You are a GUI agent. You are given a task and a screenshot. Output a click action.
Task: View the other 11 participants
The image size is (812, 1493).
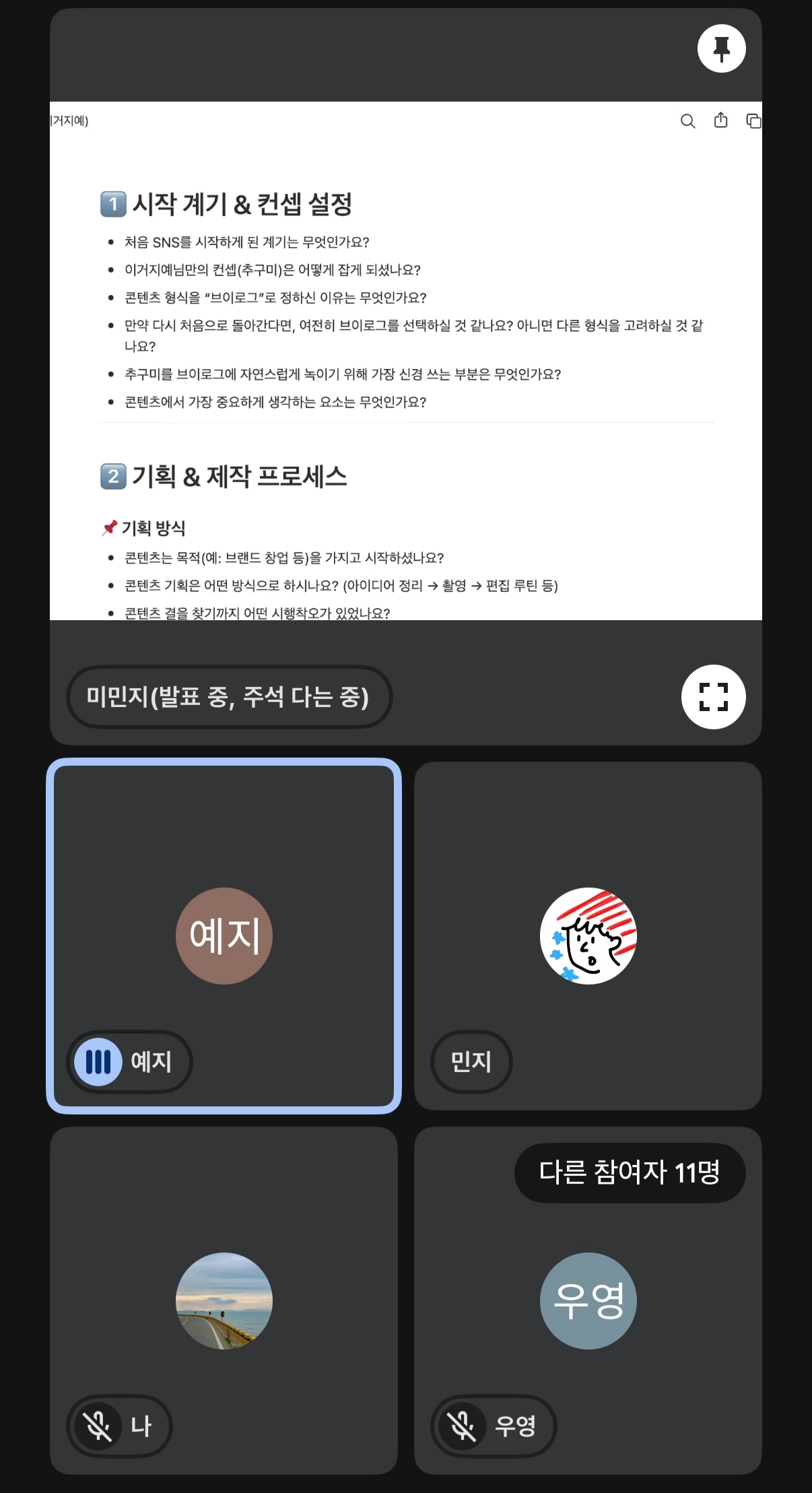(x=630, y=1172)
